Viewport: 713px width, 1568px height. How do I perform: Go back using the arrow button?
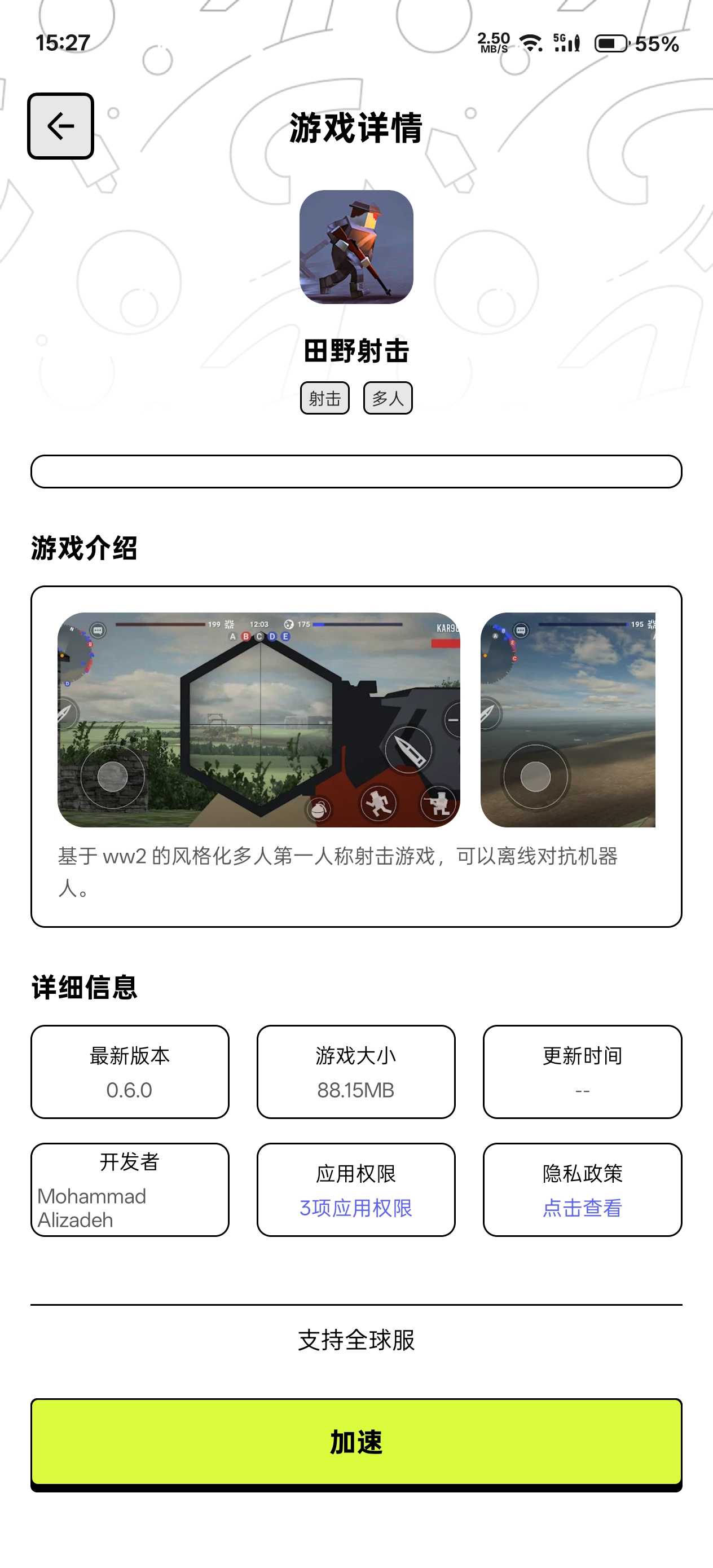pyautogui.click(x=60, y=126)
